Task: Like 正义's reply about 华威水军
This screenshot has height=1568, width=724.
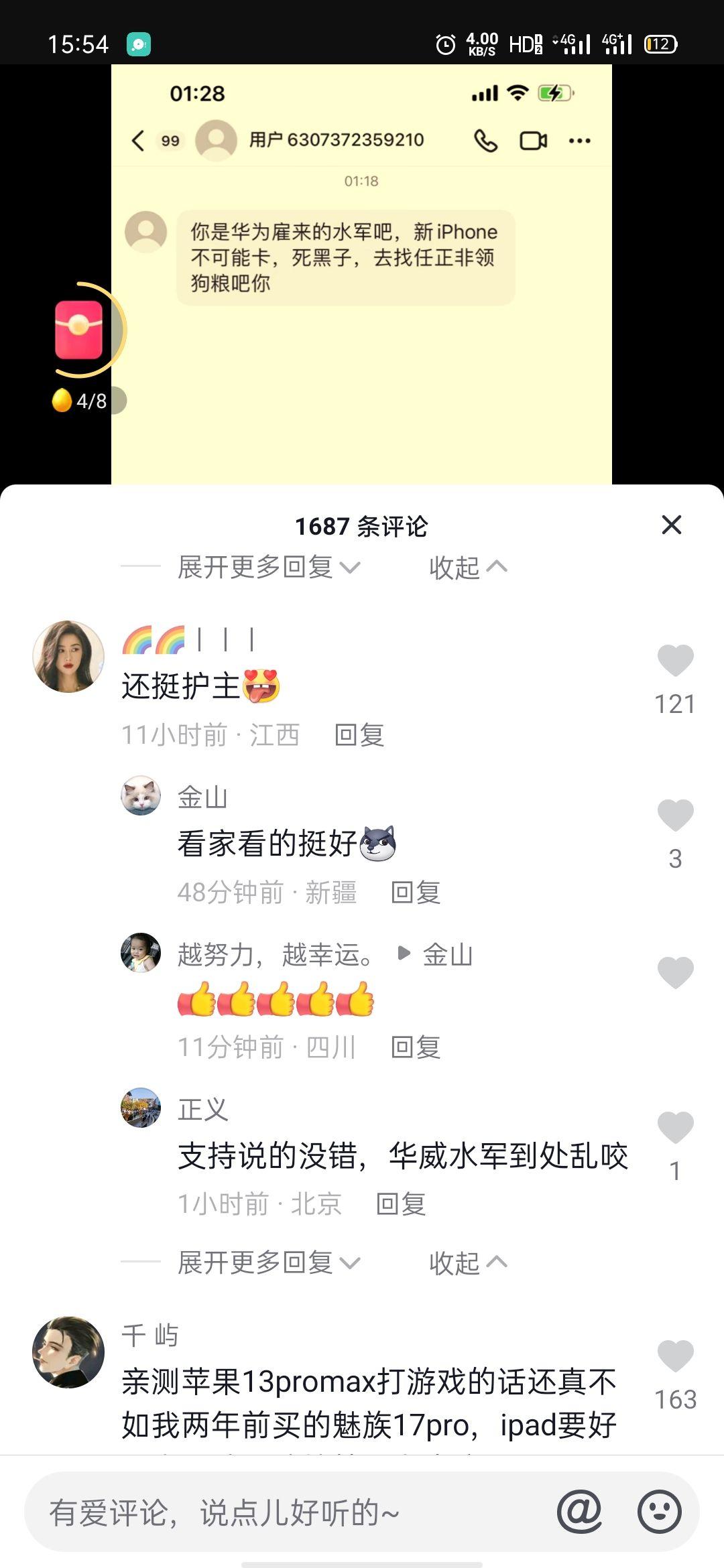Action: pos(675,1128)
